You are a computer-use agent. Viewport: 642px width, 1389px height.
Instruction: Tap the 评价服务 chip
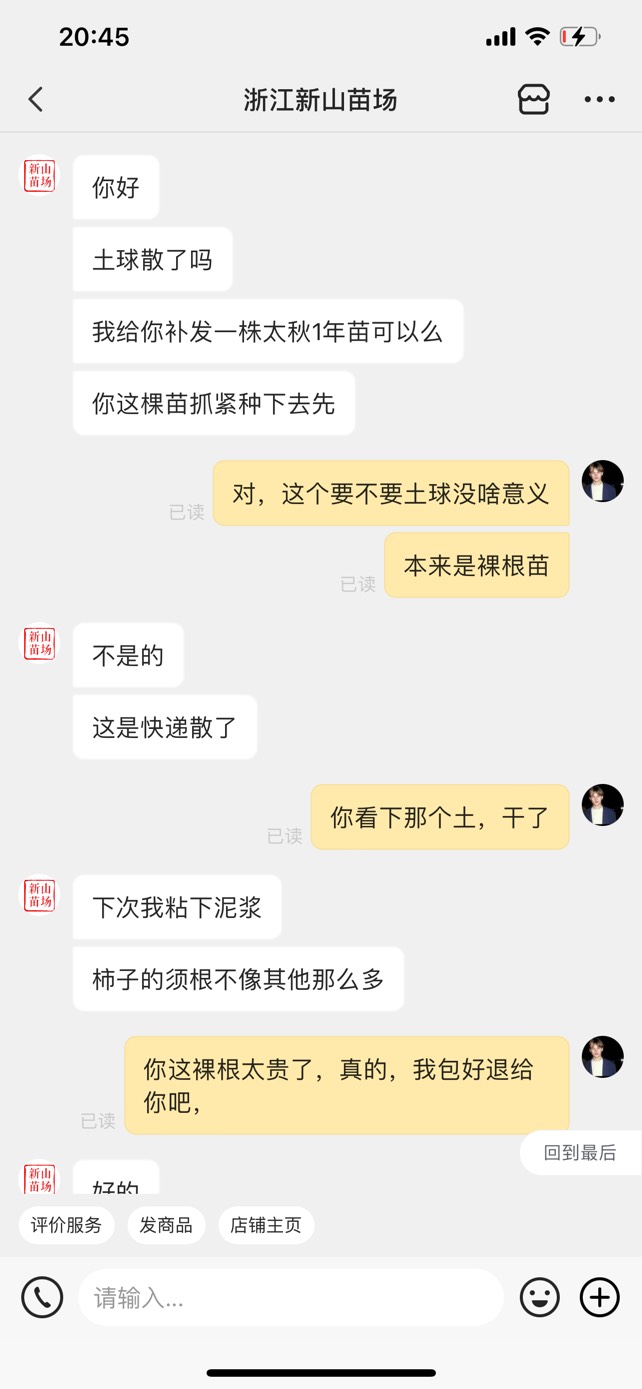click(x=66, y=1225)
